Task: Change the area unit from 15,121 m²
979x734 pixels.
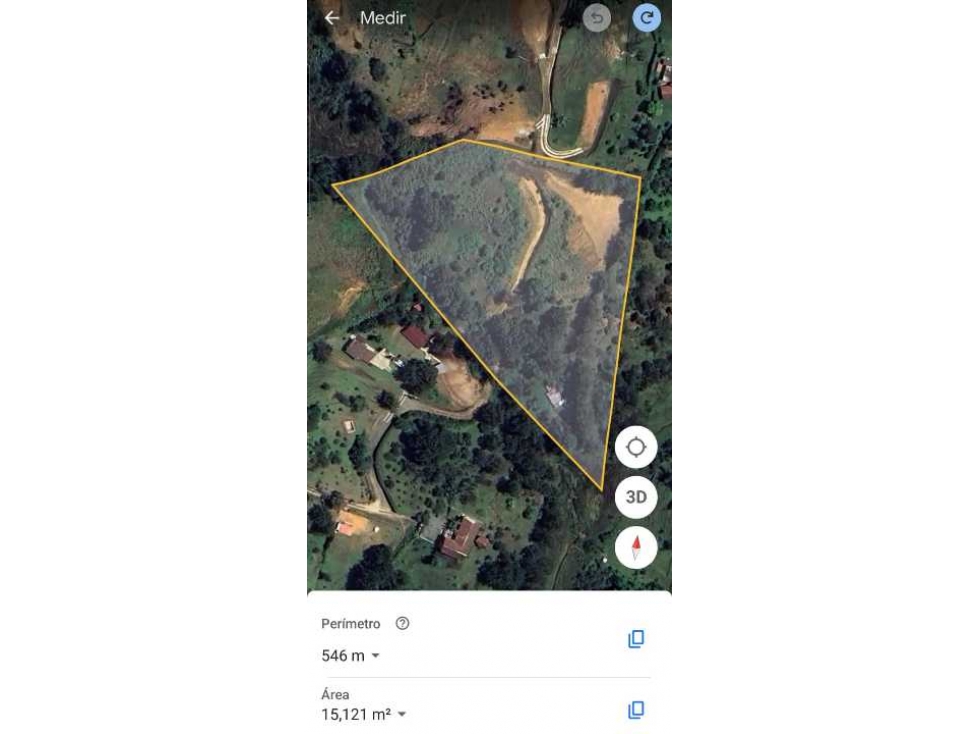Action: [x=364, y=714]
